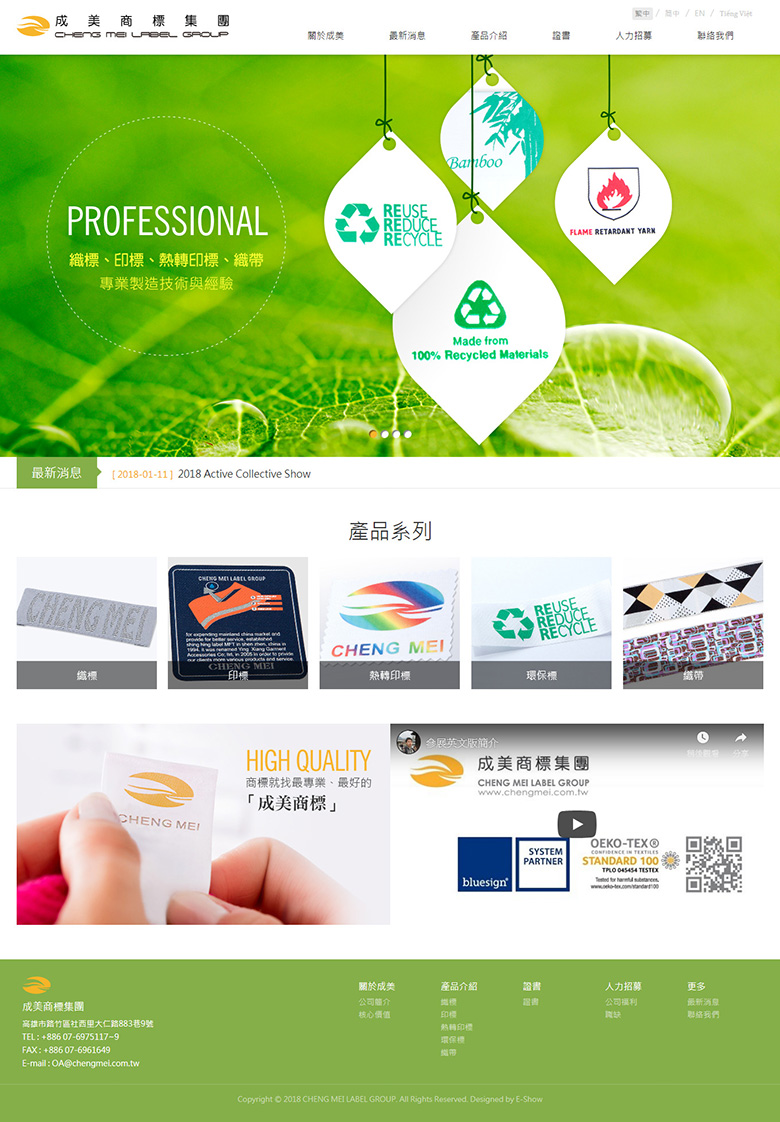
Task: Open the 印標 product tile
Action: click(x=238, y=623)
